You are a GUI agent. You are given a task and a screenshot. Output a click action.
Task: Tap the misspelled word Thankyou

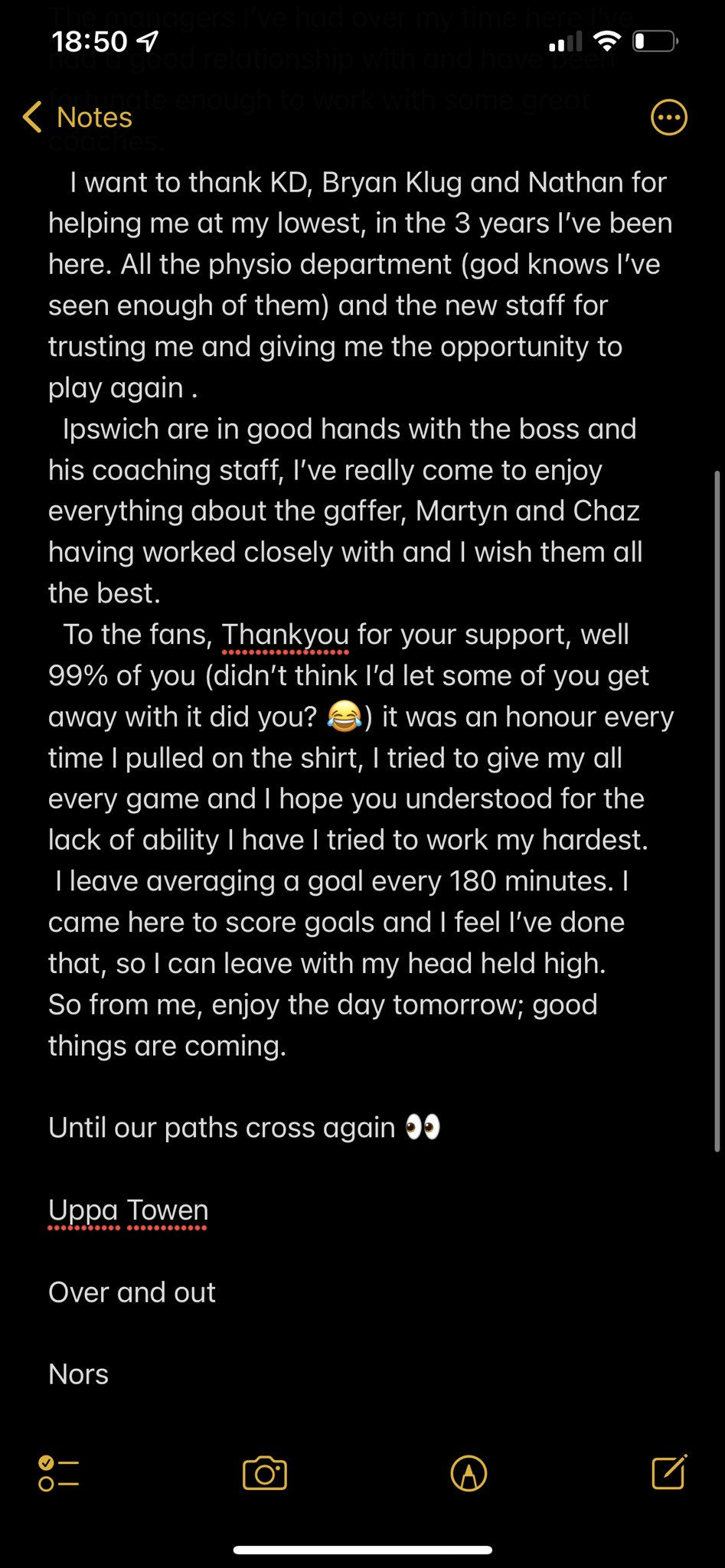[x=286, y=635]
